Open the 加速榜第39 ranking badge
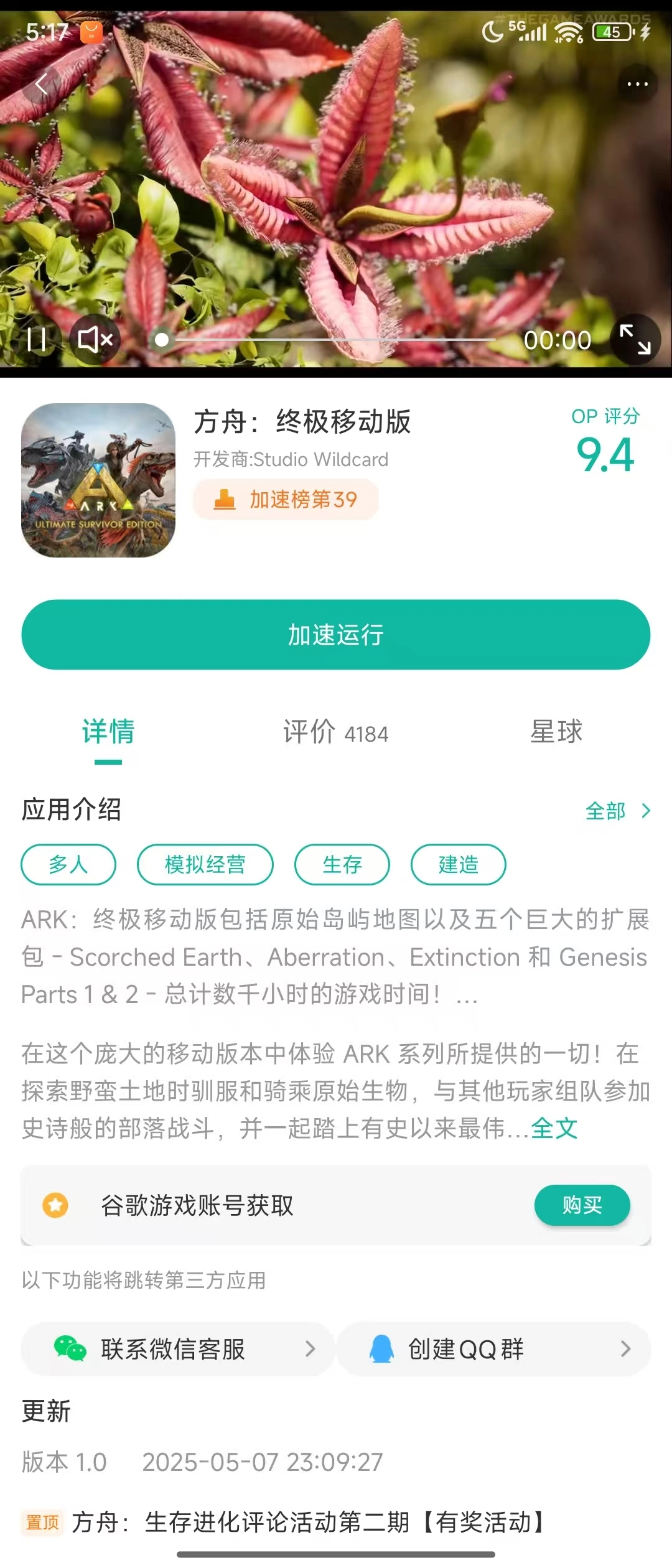The height and width of the screenshot is (1568, 672). [x=286, y=500]
